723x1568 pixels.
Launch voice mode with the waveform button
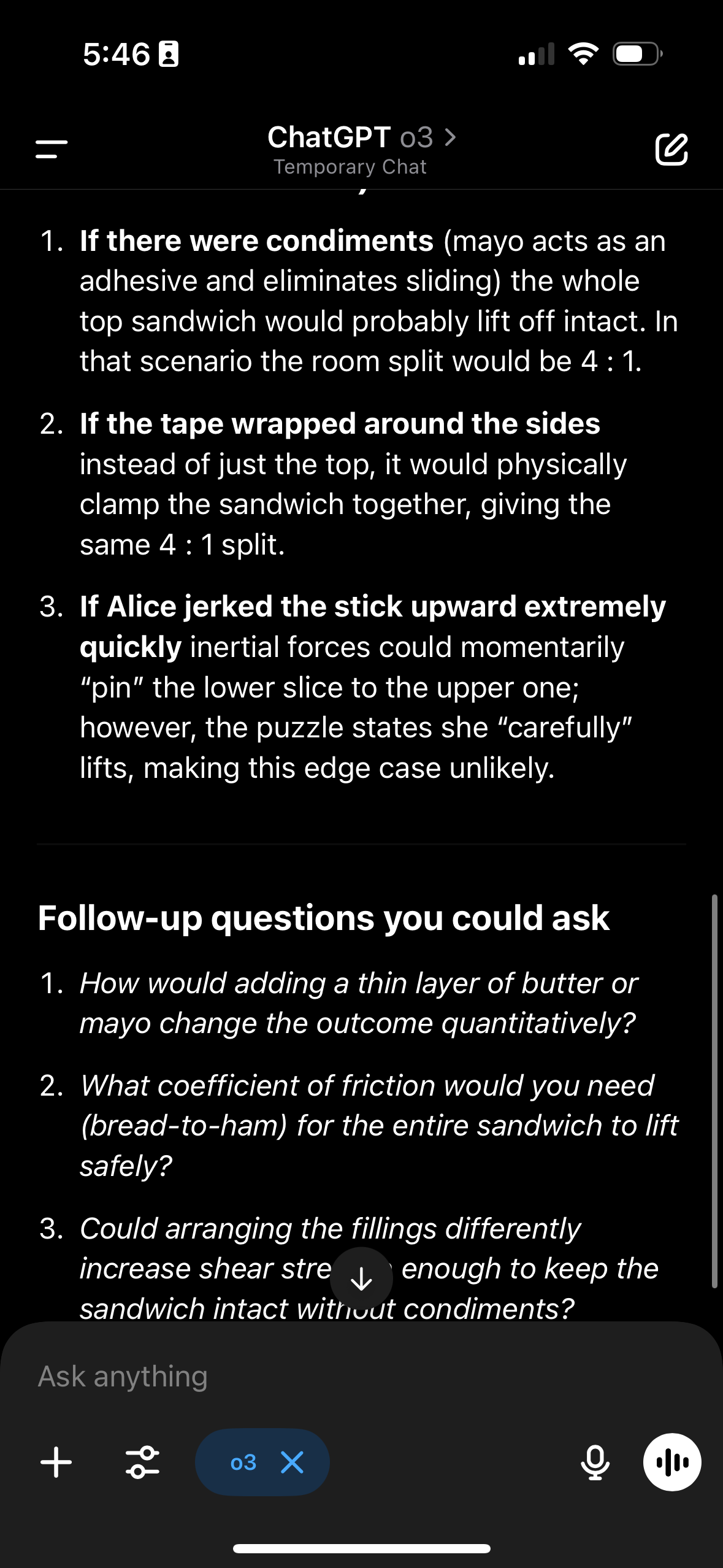coord(672,1462)
